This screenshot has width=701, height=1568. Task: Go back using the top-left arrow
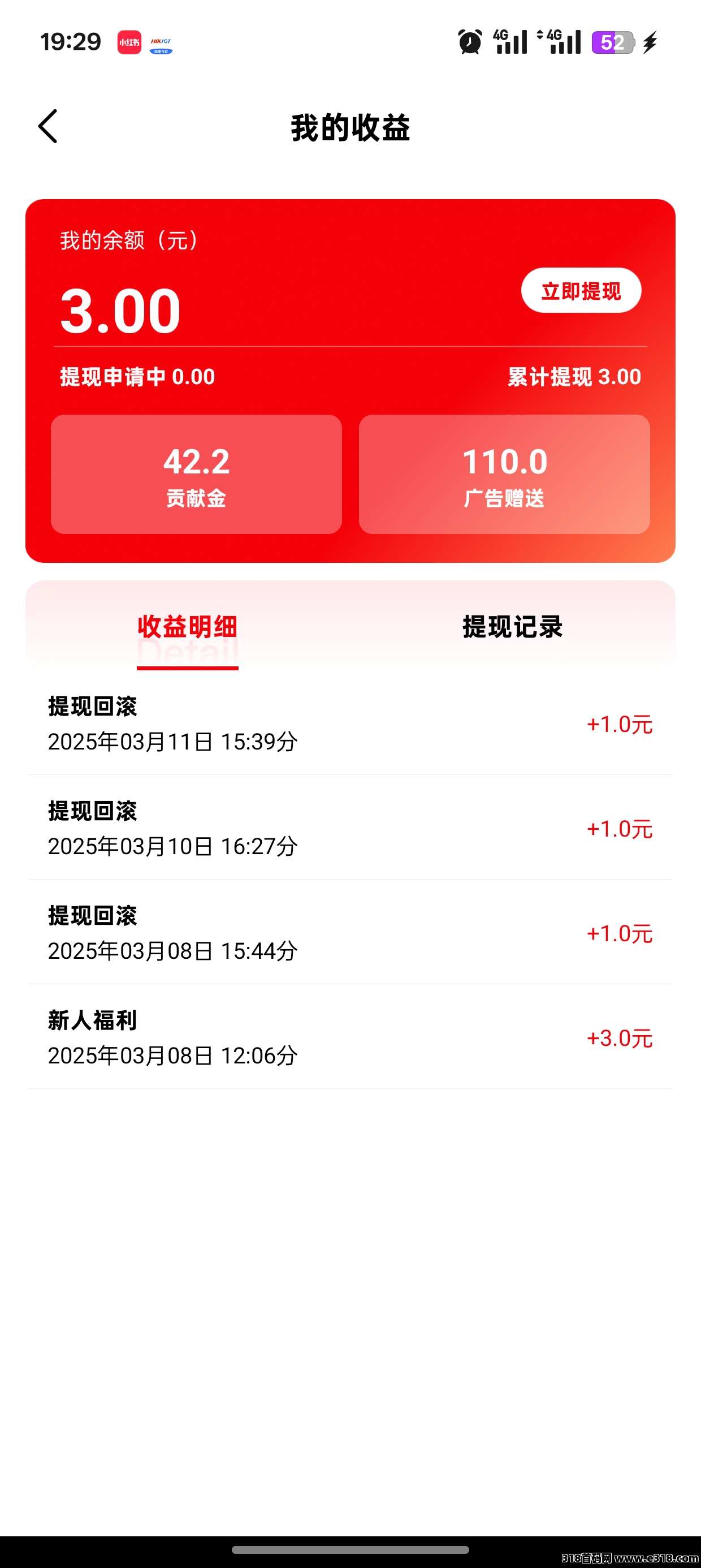pos(48,127)
